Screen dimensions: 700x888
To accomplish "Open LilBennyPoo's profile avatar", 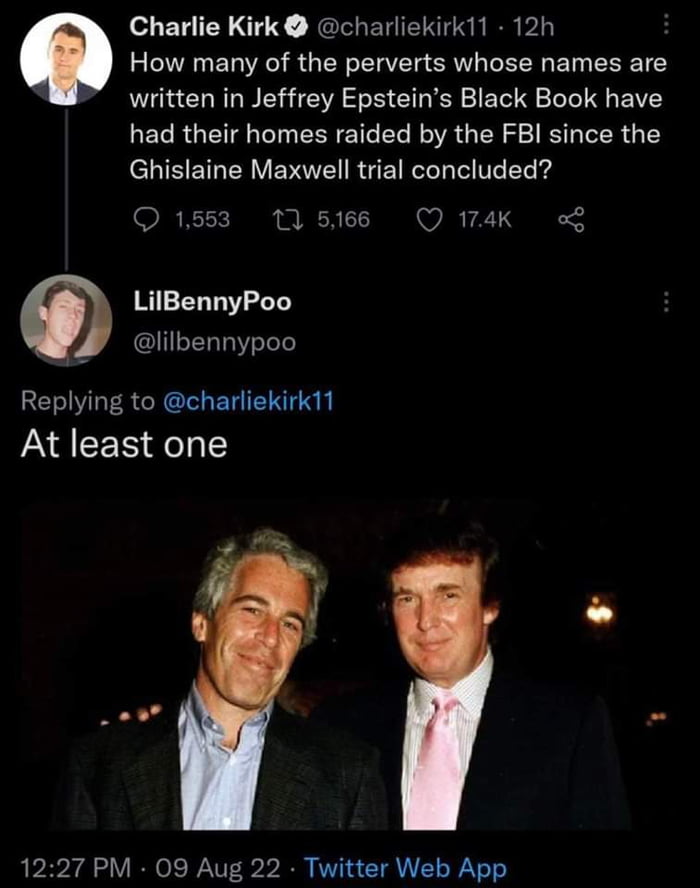I will (65, 321).
